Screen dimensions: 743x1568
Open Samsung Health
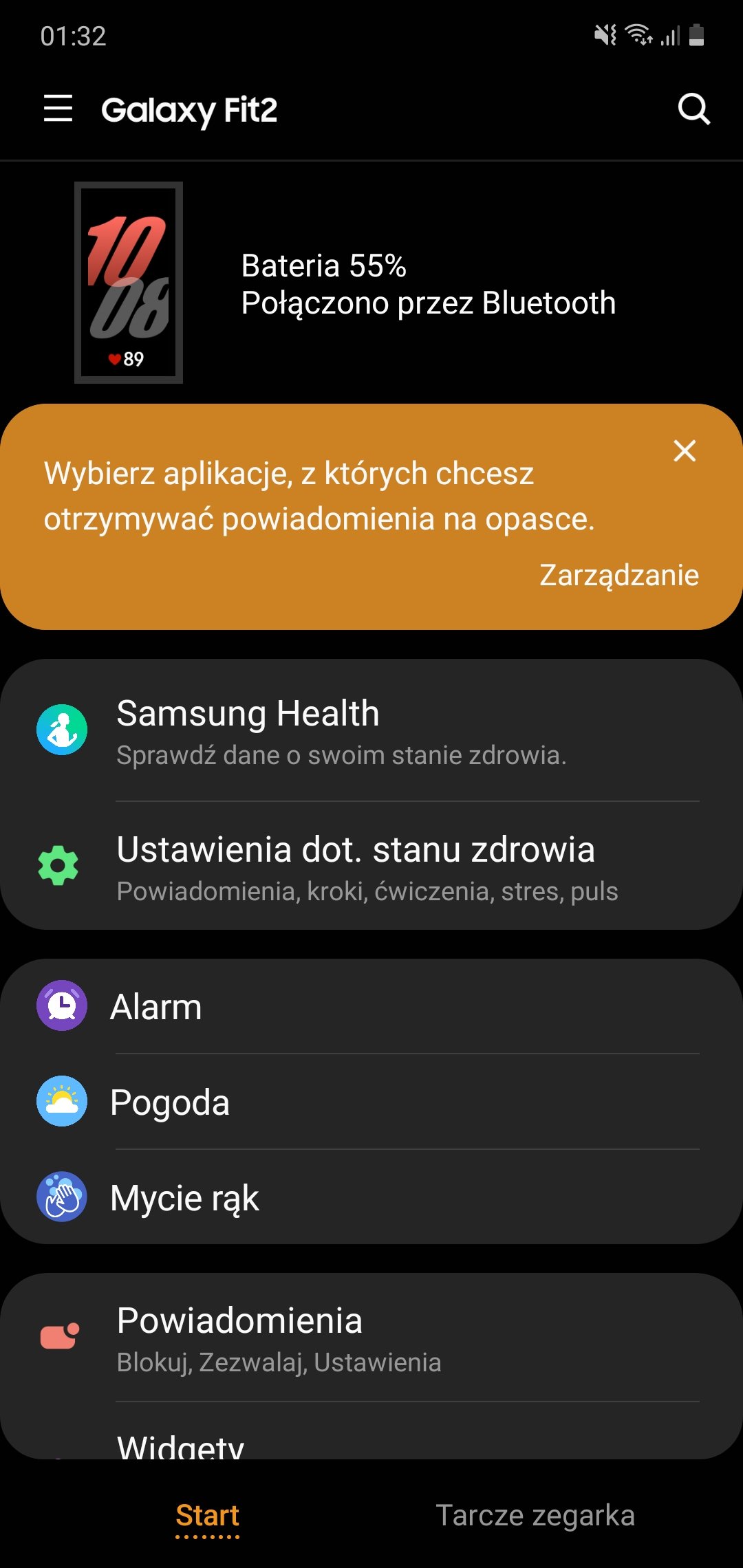point(371,732)
